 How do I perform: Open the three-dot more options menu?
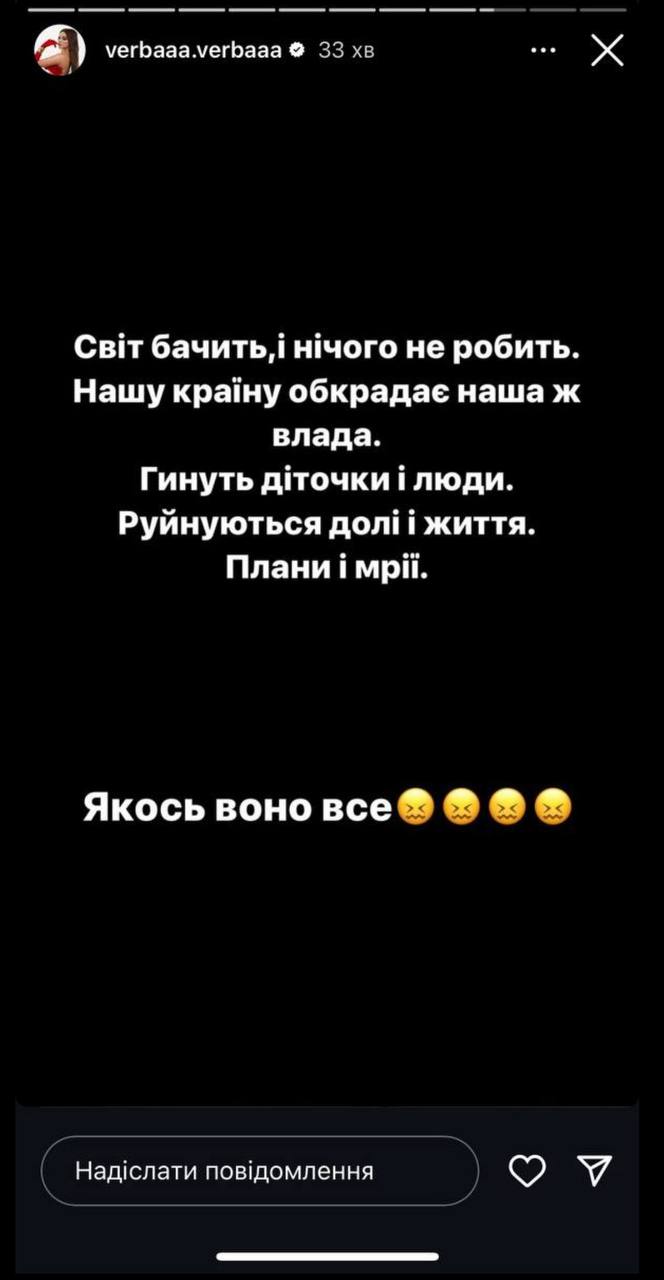tap(543, 50)
